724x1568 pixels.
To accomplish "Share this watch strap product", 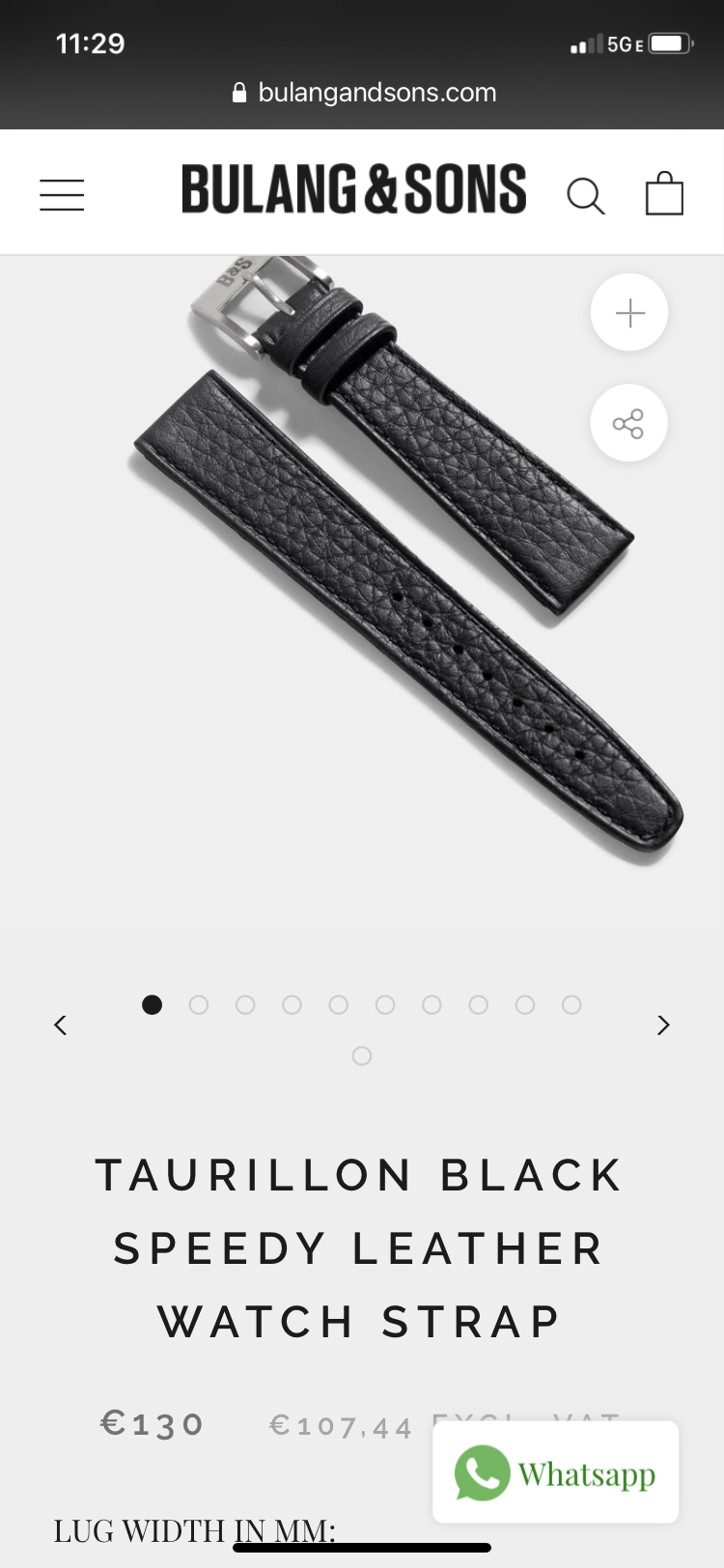I will point(628,424).
